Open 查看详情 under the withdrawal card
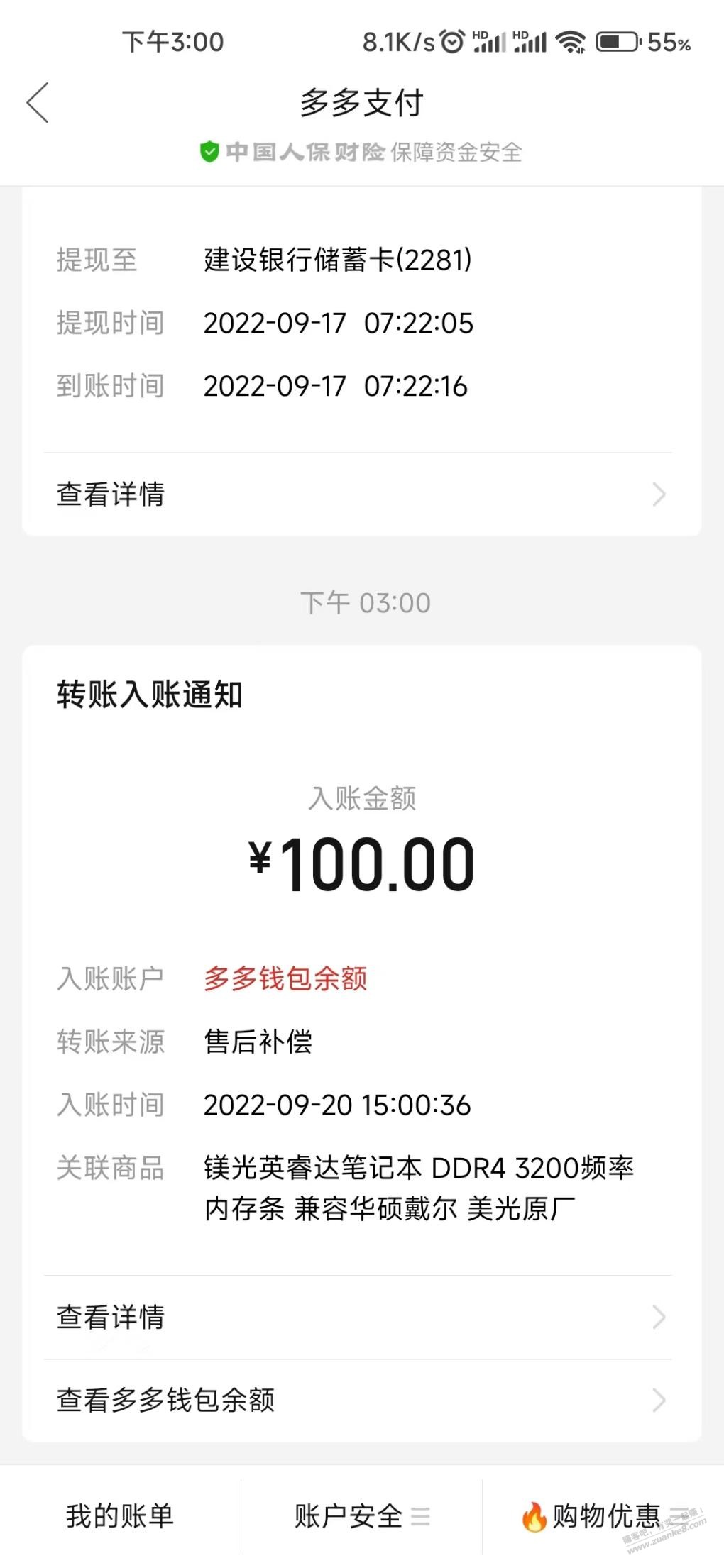724x1568 pixels. click(362, 495)
